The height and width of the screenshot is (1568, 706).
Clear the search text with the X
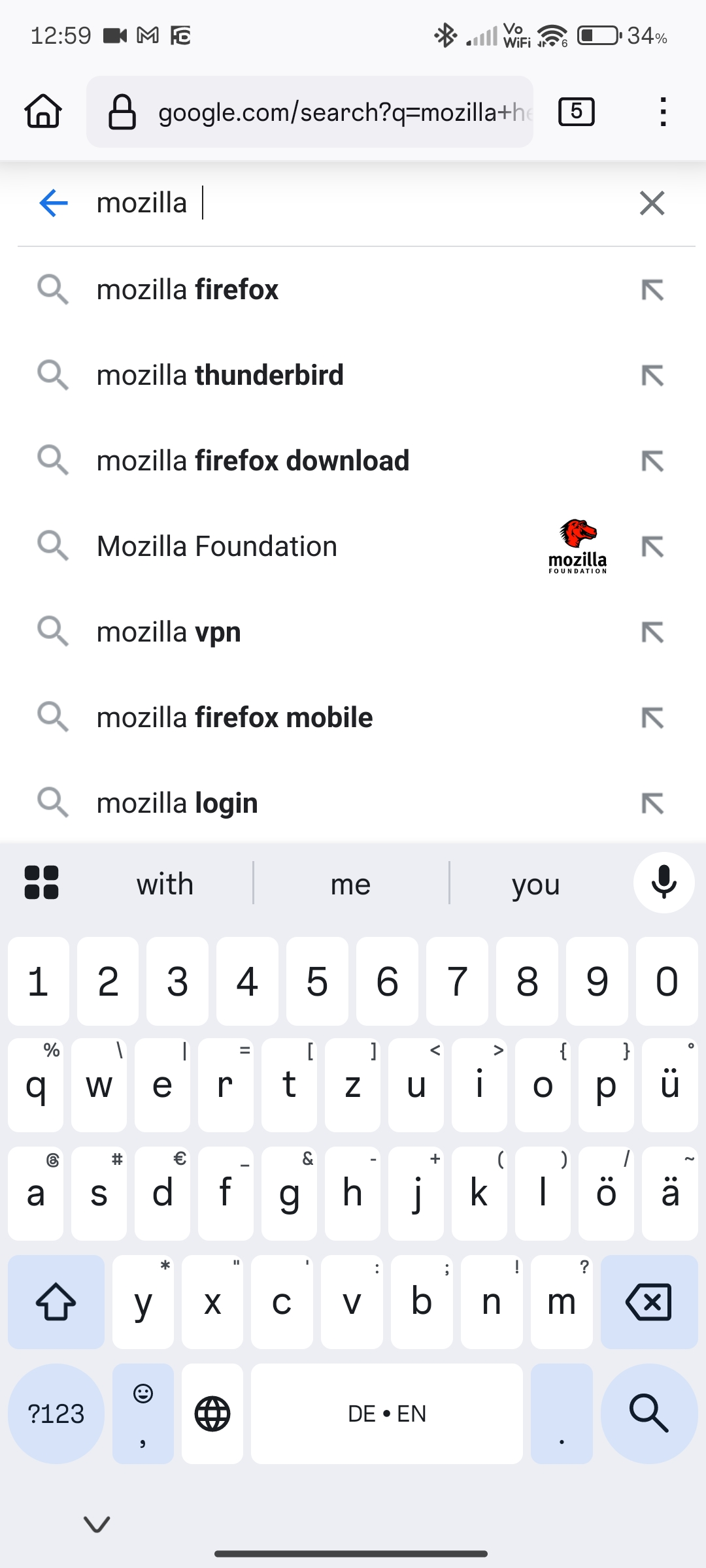pyautogui.click(x=652, y=203)
